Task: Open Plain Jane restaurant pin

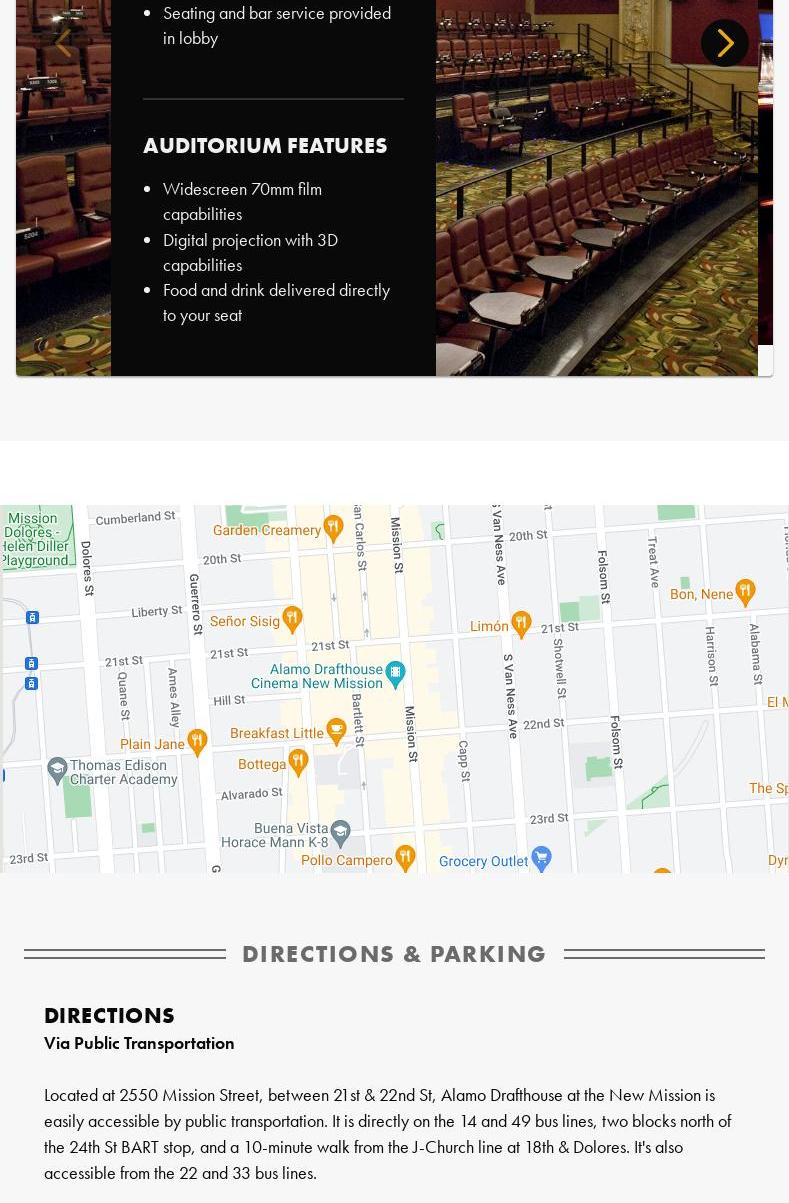Action: [x=197, y=742]
